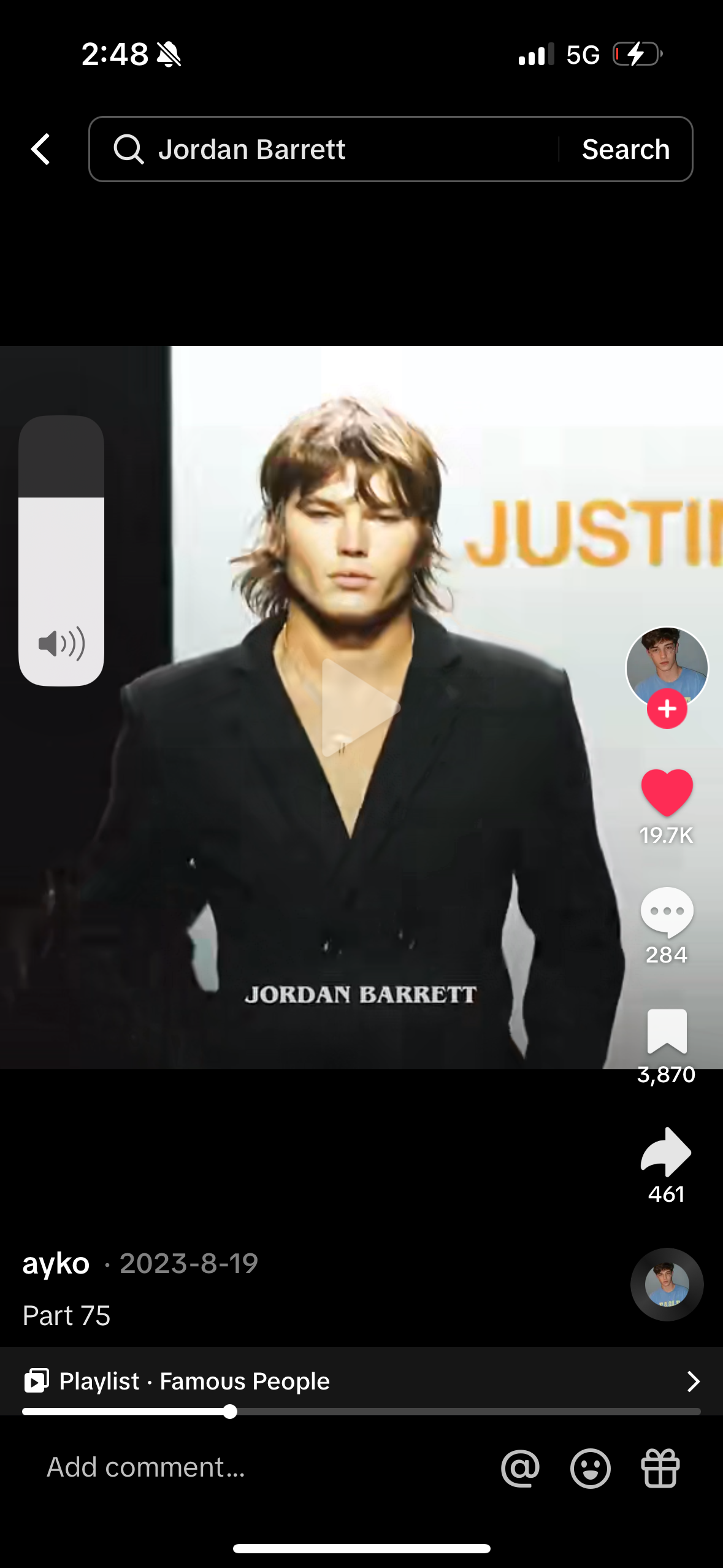This screenshot has width=723, height=1568.
Task: Open the spinning sound disc
Action: coord(667,1284)
